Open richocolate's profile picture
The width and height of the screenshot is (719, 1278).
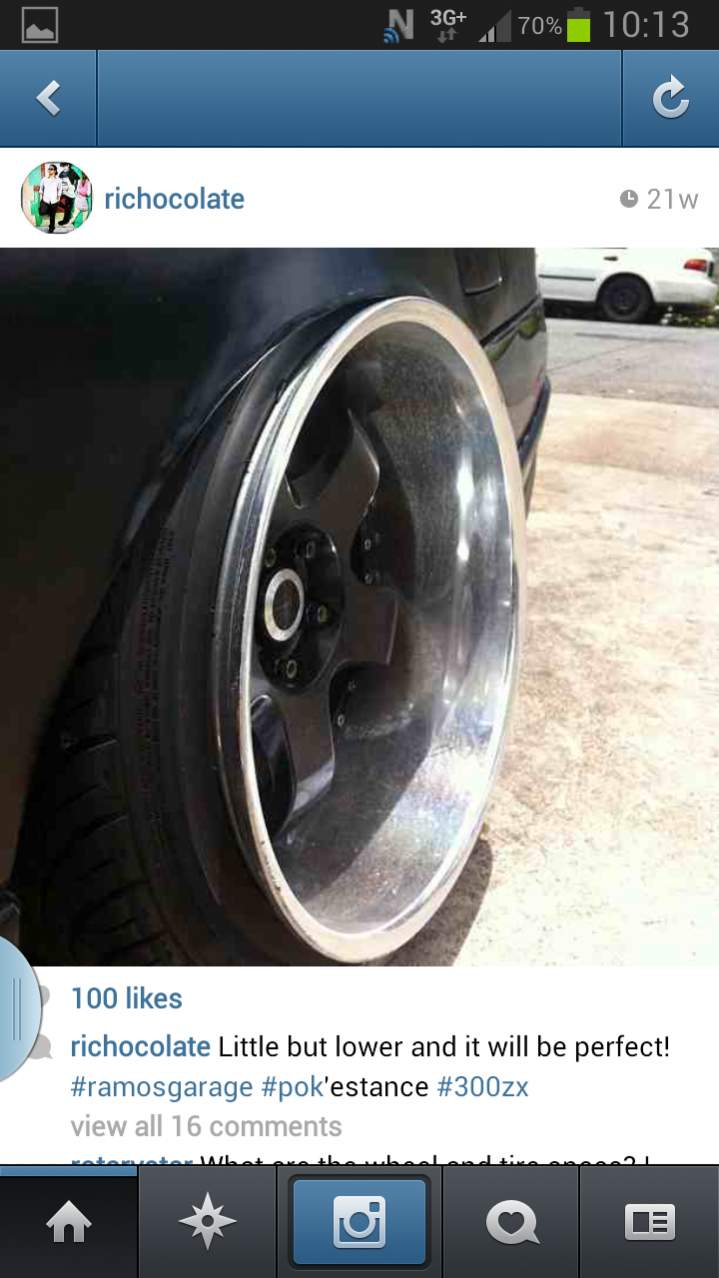click(56, 198)
